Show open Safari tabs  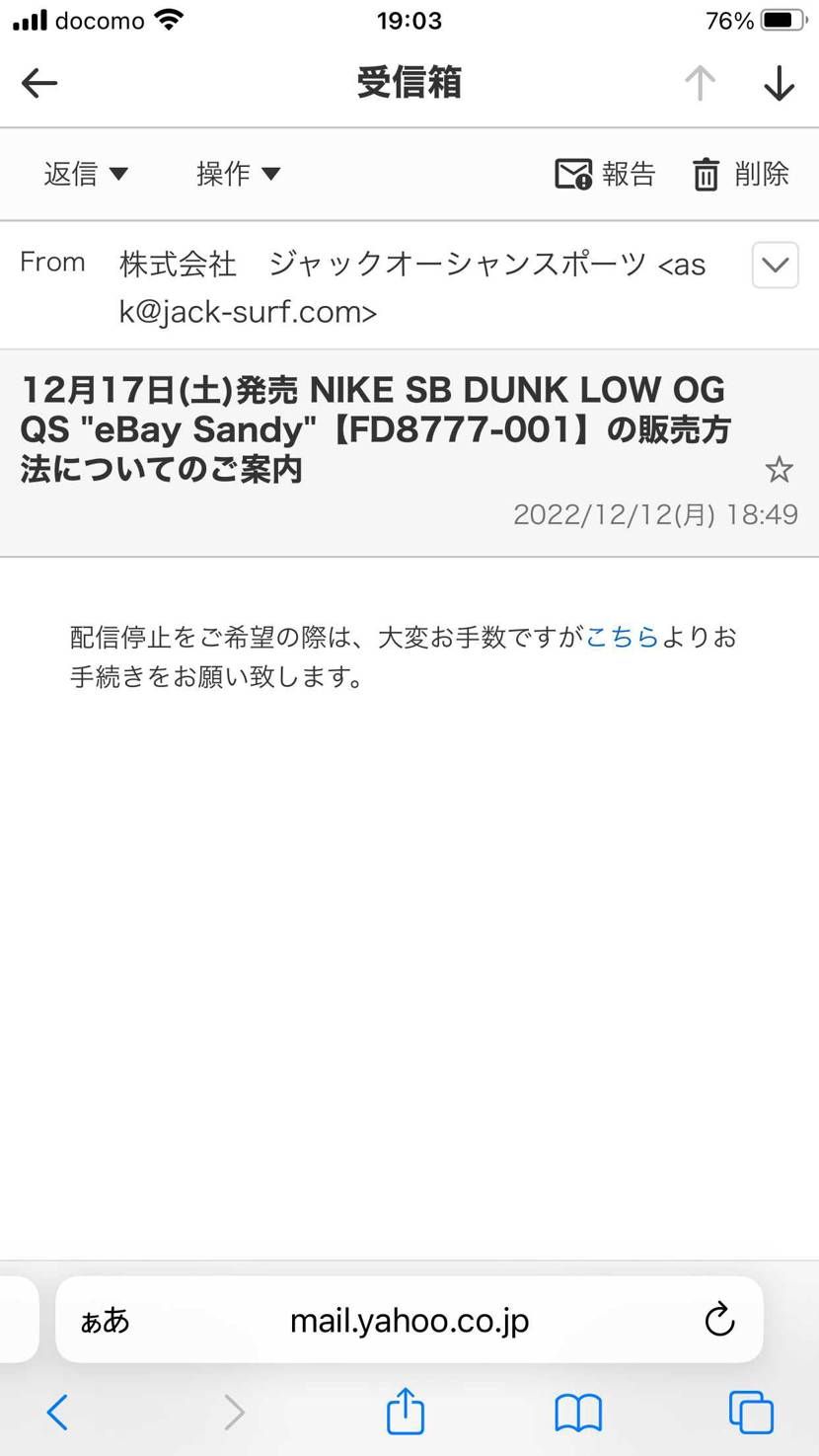click(x=751, y=1413)
